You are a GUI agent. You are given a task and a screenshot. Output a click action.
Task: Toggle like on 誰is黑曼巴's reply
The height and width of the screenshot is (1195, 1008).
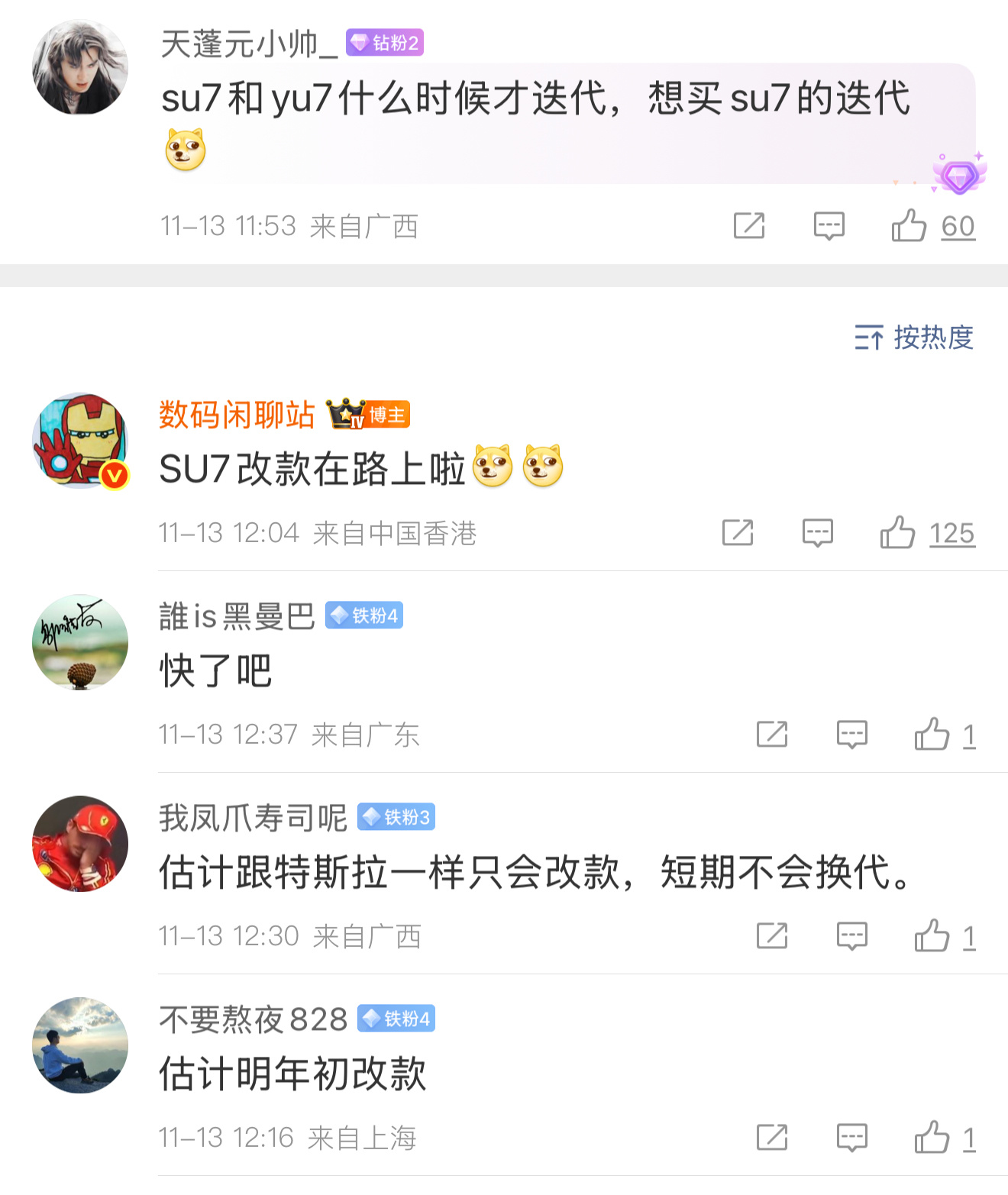(933, 735)
